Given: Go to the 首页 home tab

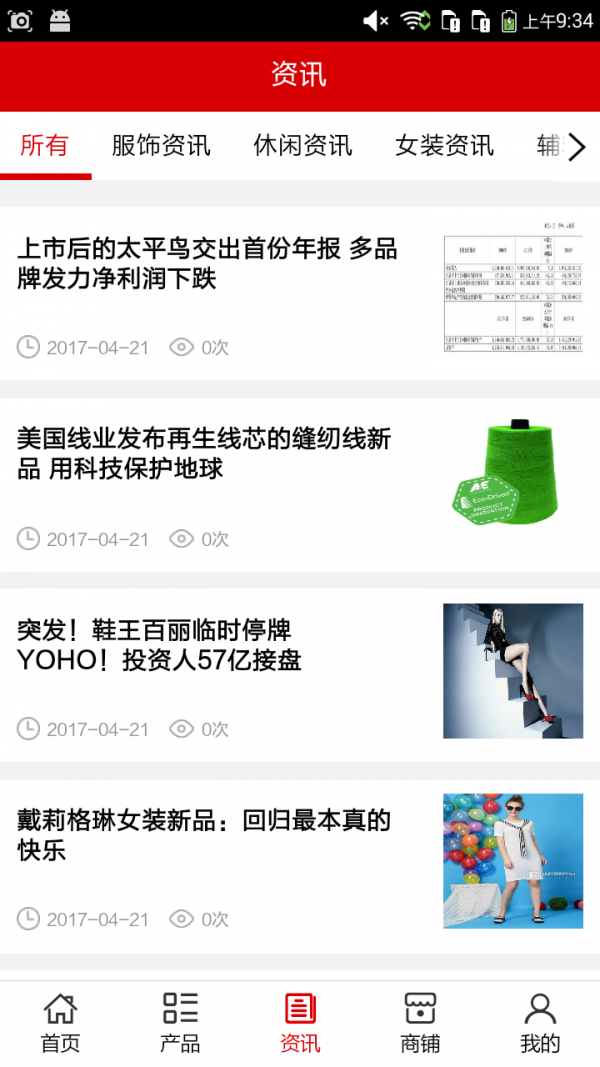Looking at the screenshot, I should (60, 1023).
